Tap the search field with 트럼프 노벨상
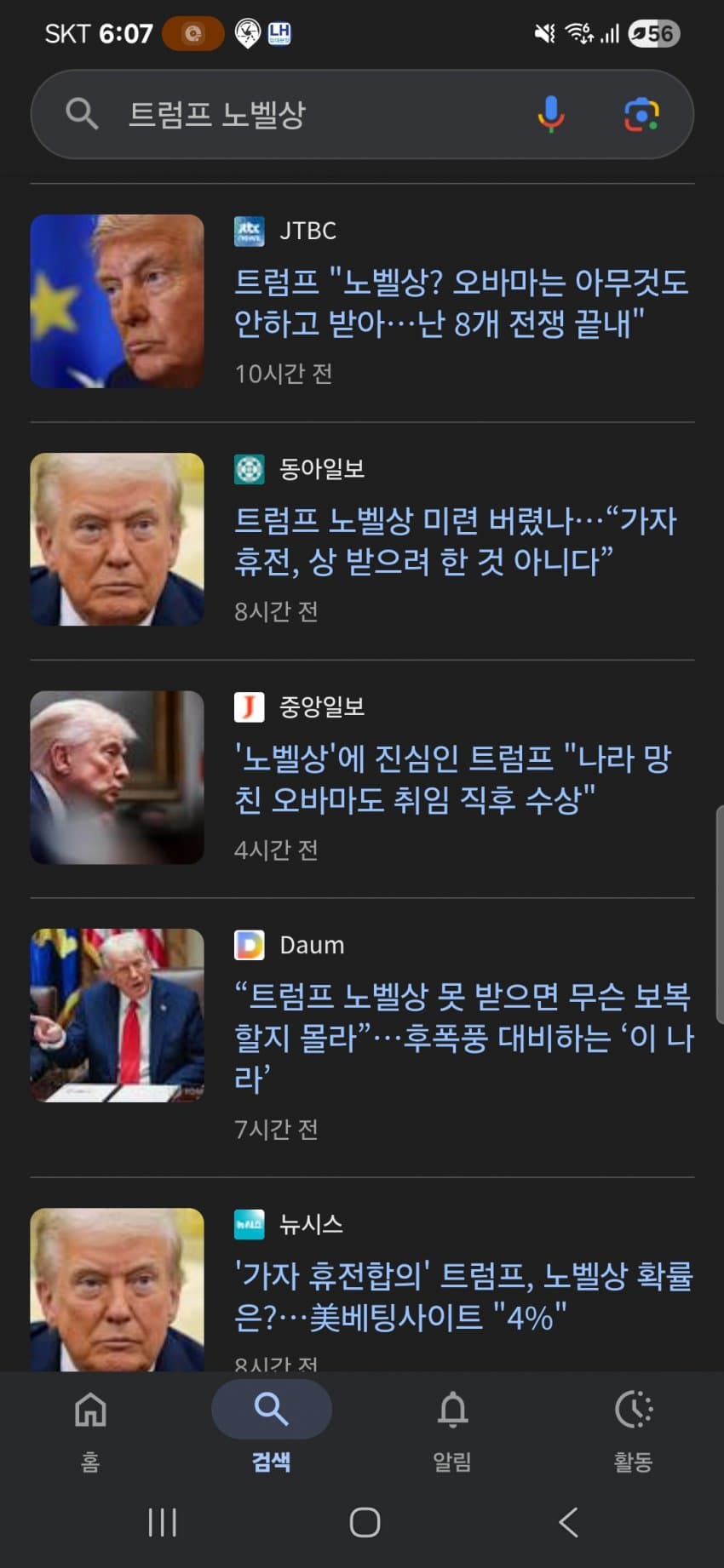This screenshot has height=1568, width=724. coord(307,114)
